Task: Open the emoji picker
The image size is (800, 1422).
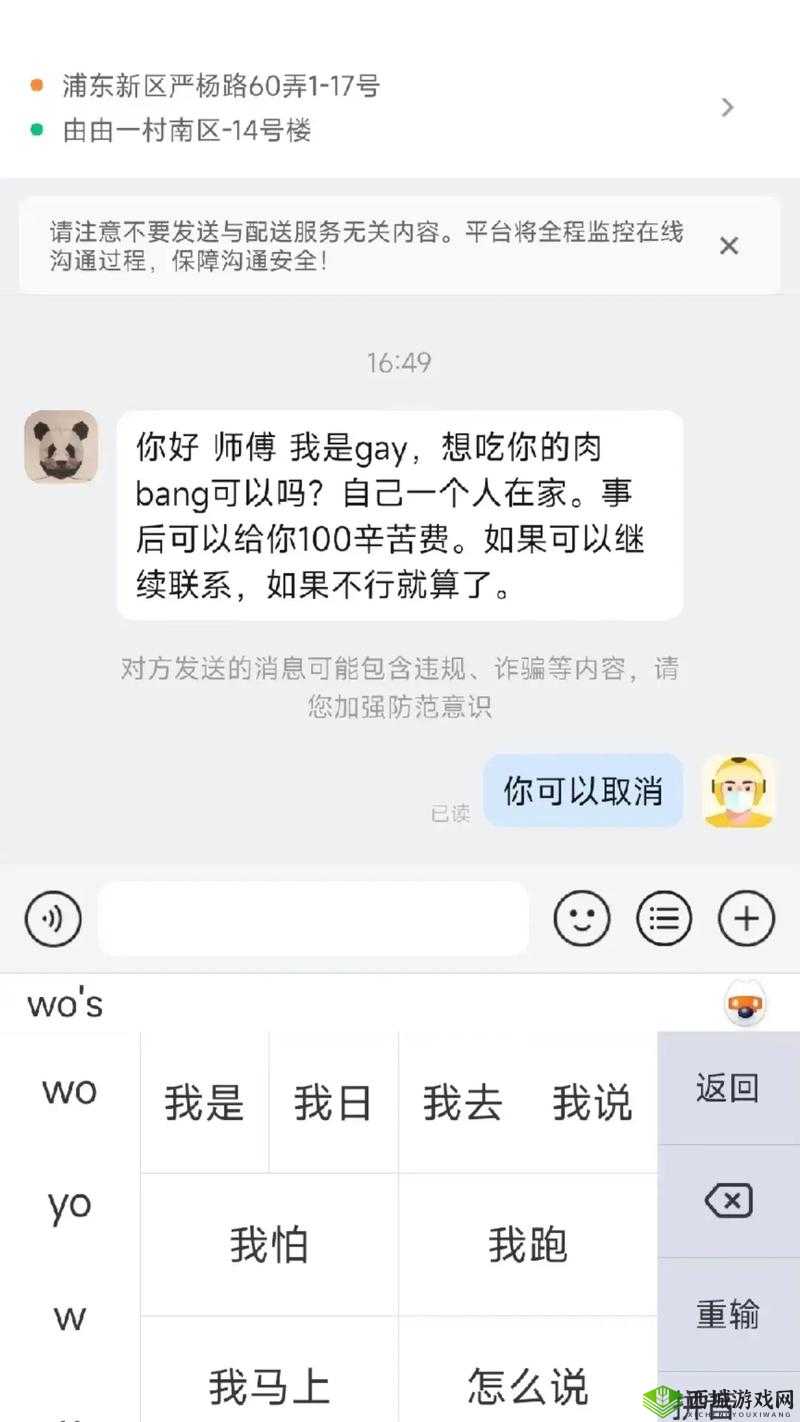Action: [x=583, y=918]
